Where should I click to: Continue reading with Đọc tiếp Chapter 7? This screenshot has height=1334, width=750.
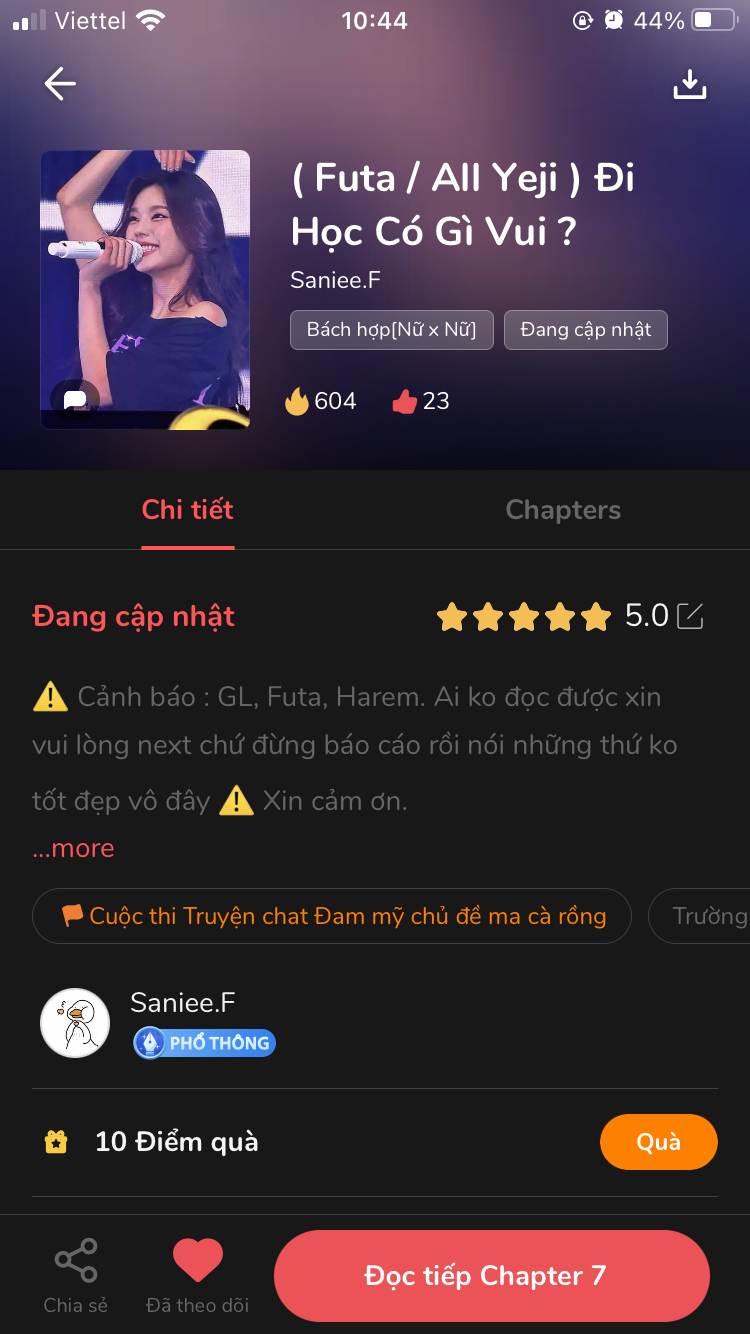pyautogui.click(x=492, y=1276)
